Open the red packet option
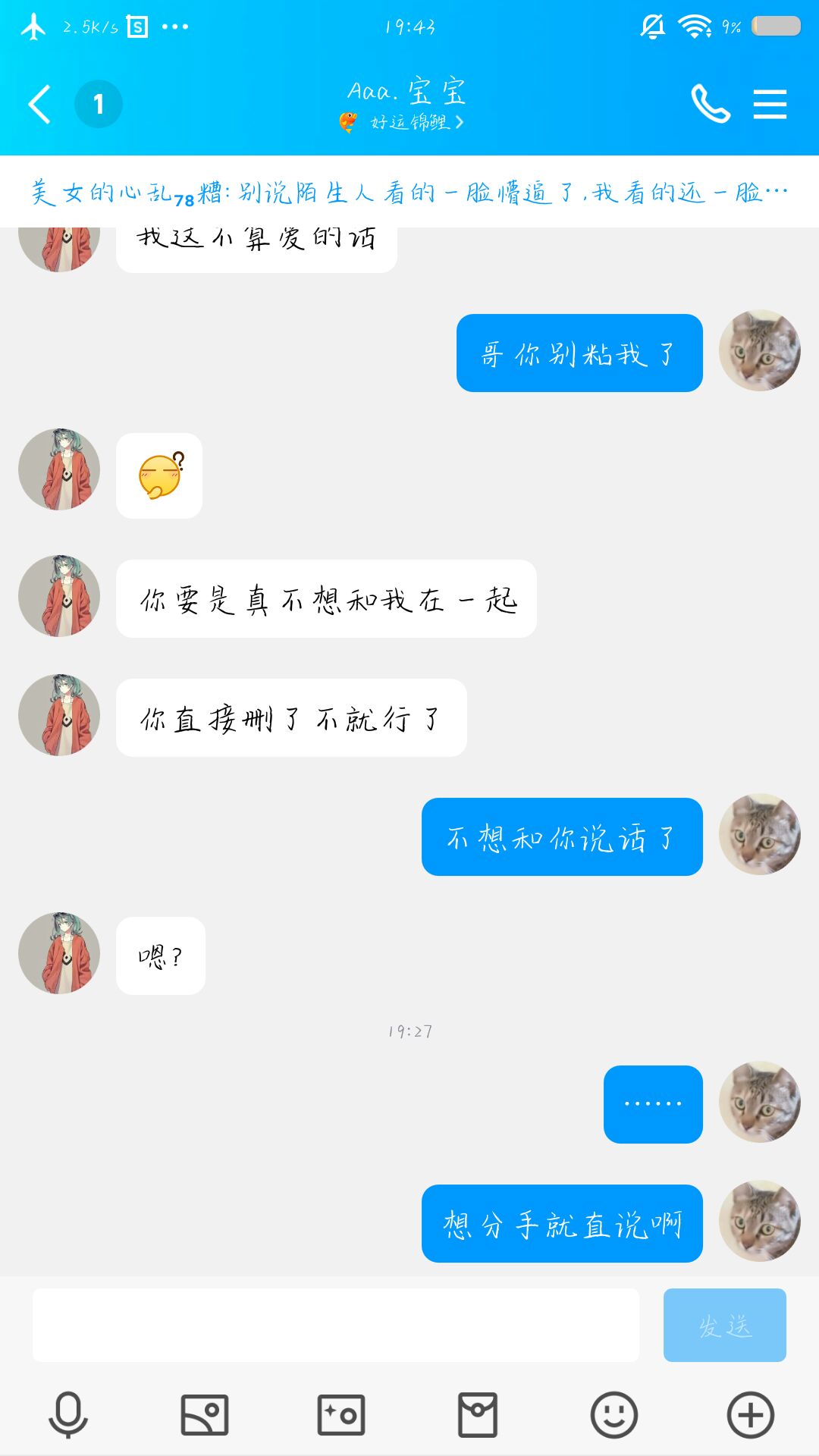The width and height of the screenshot is (819, 1456). 478,1415
